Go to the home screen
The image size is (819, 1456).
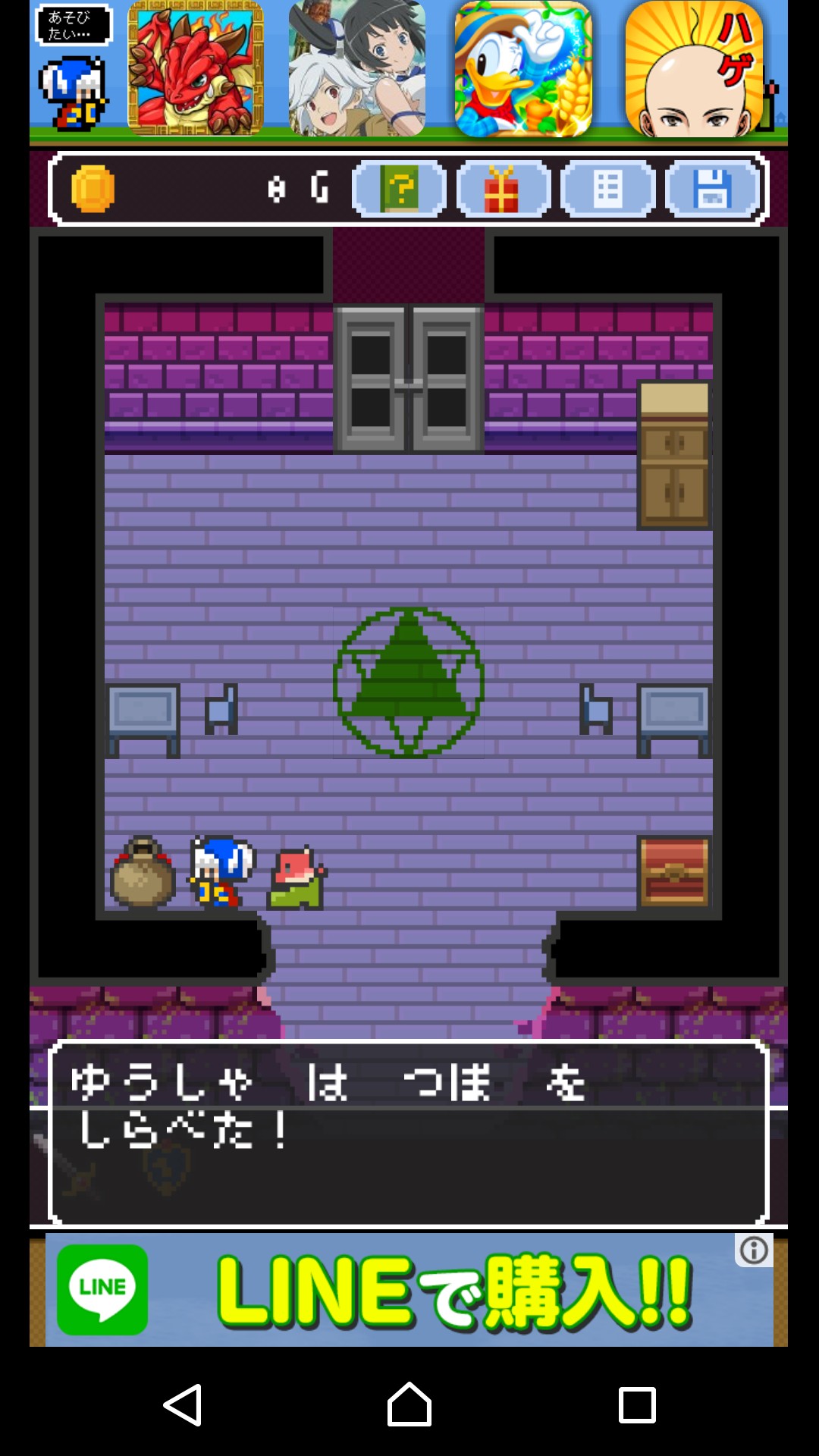(409, 1405)
